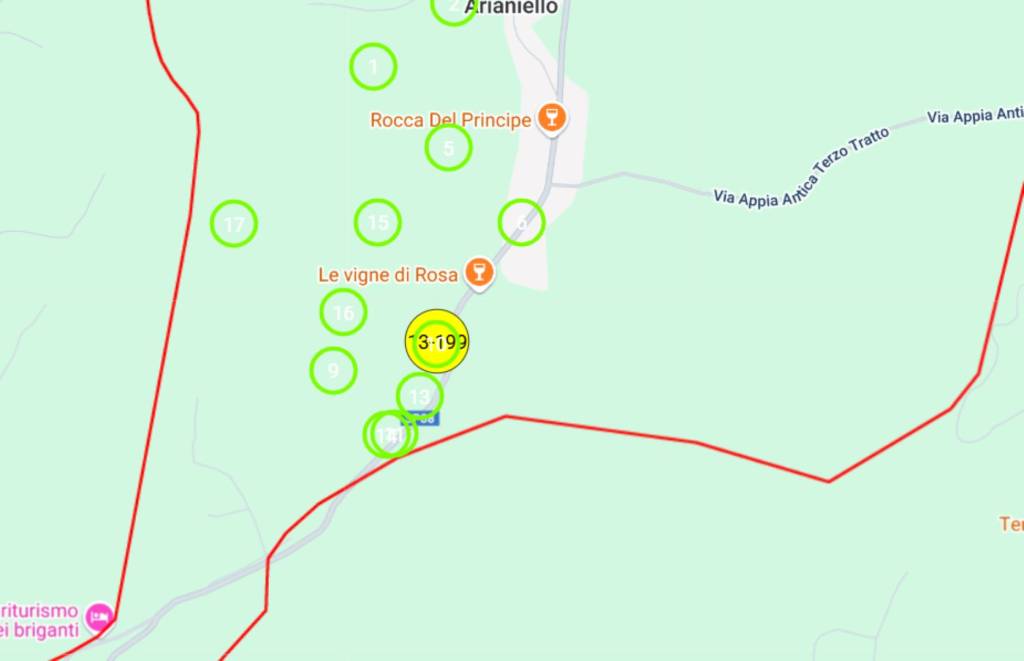Open Rocca Del Principe winery pin

(x=551, y=119)
